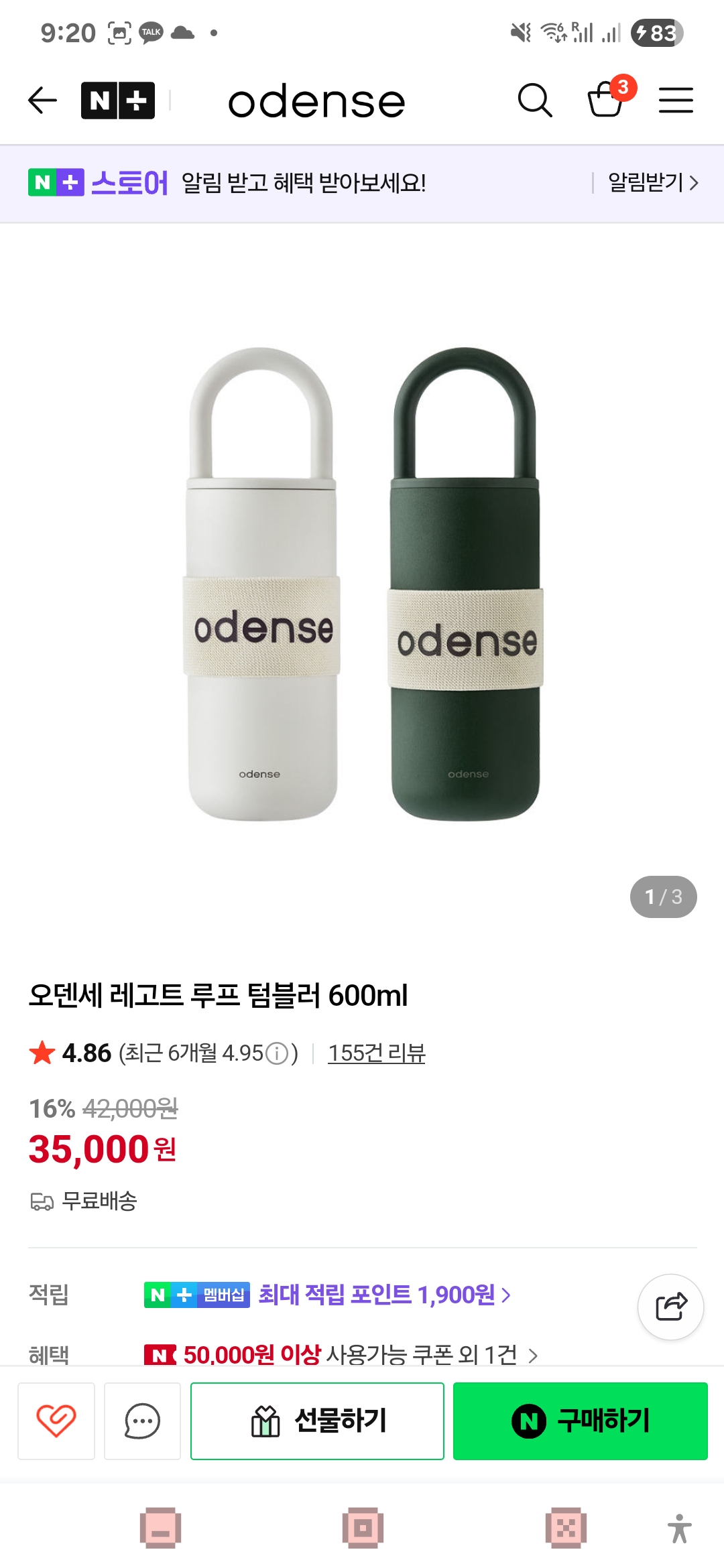Go to the system home screen
This screenshot has height=1568, width=724.
point(362,1528)
